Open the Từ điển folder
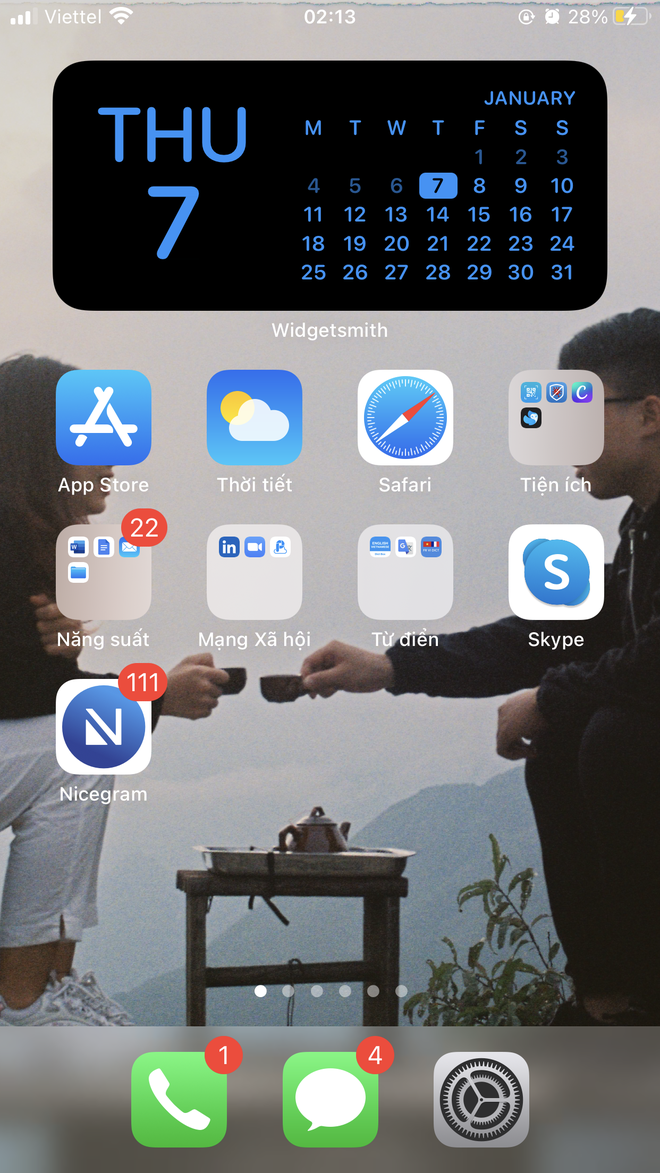The height and width of the screenshot is (1173, 660). [405, 572]
